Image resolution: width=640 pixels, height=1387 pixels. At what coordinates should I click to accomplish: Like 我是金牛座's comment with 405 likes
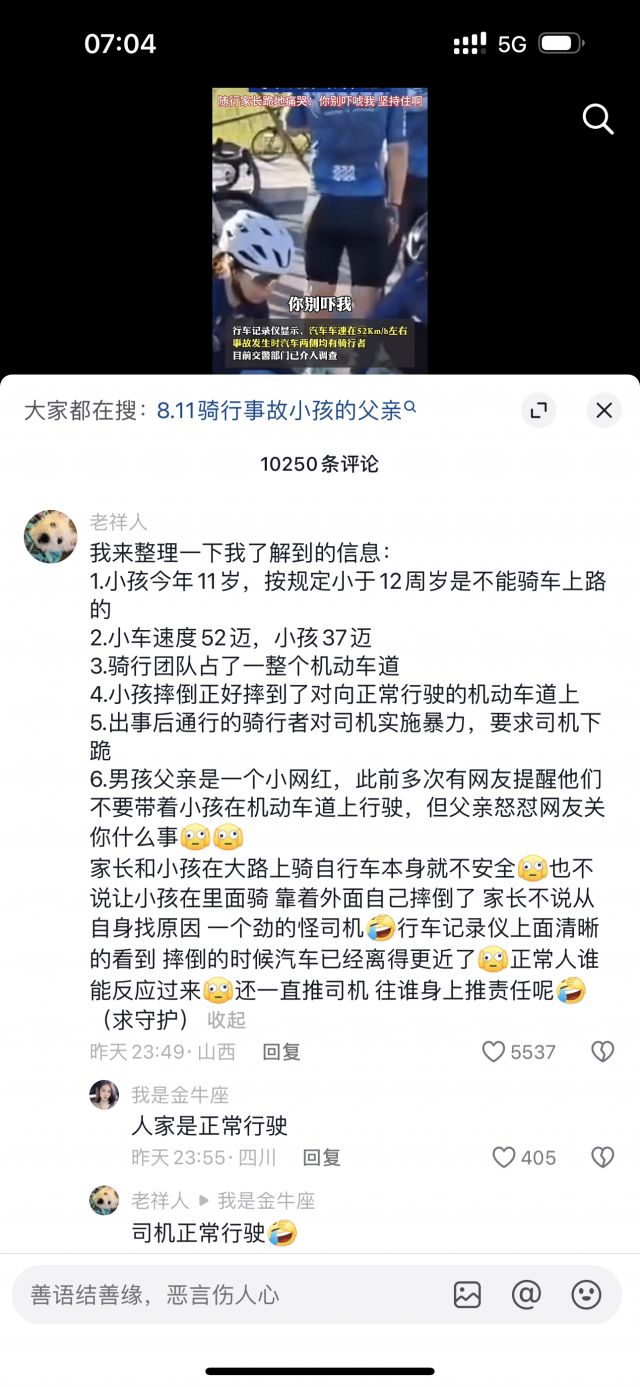[524, 1158]
